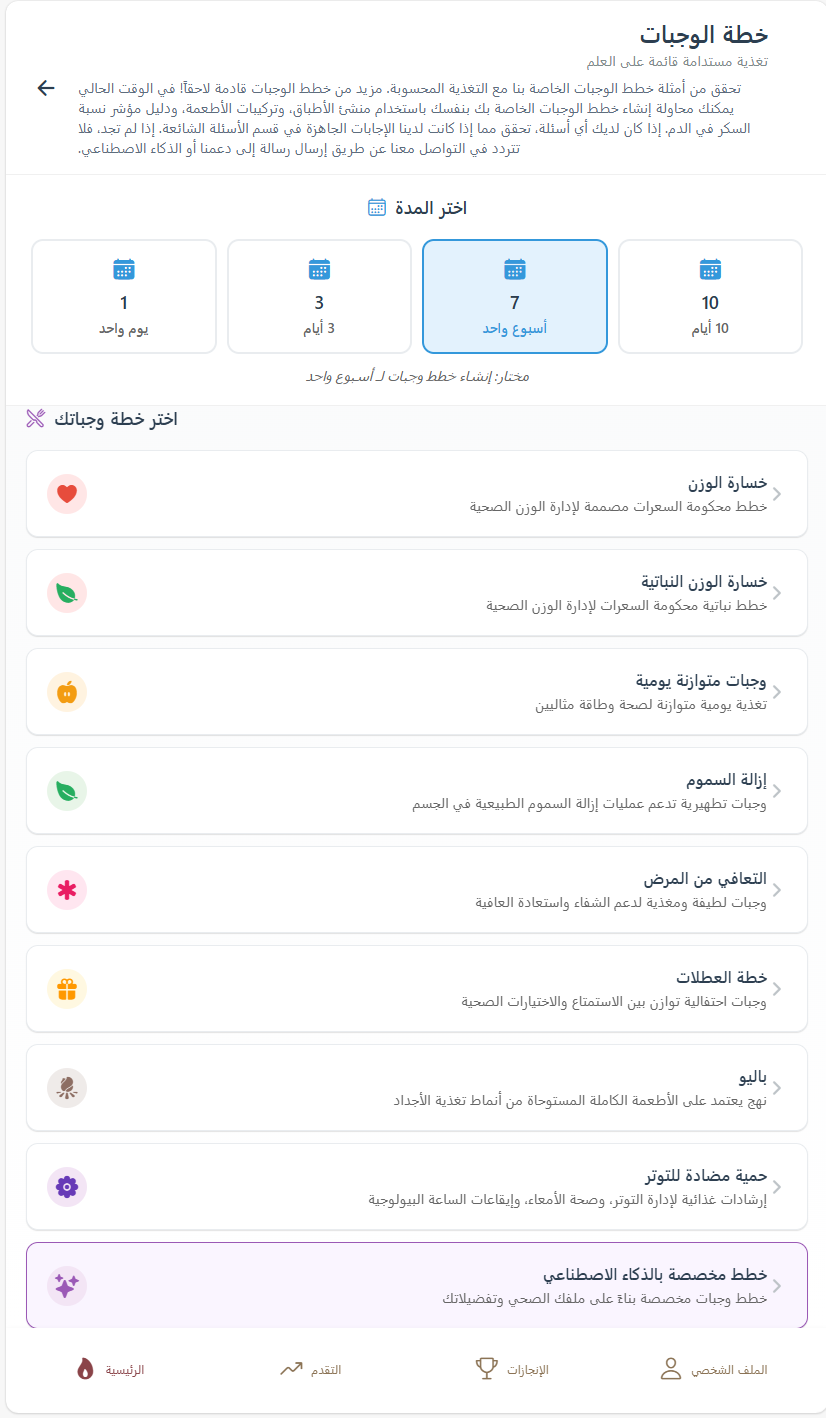Expand the خطة العطلات card chevron
Screen dimensions: 826x1418
(x=775, y=989)
